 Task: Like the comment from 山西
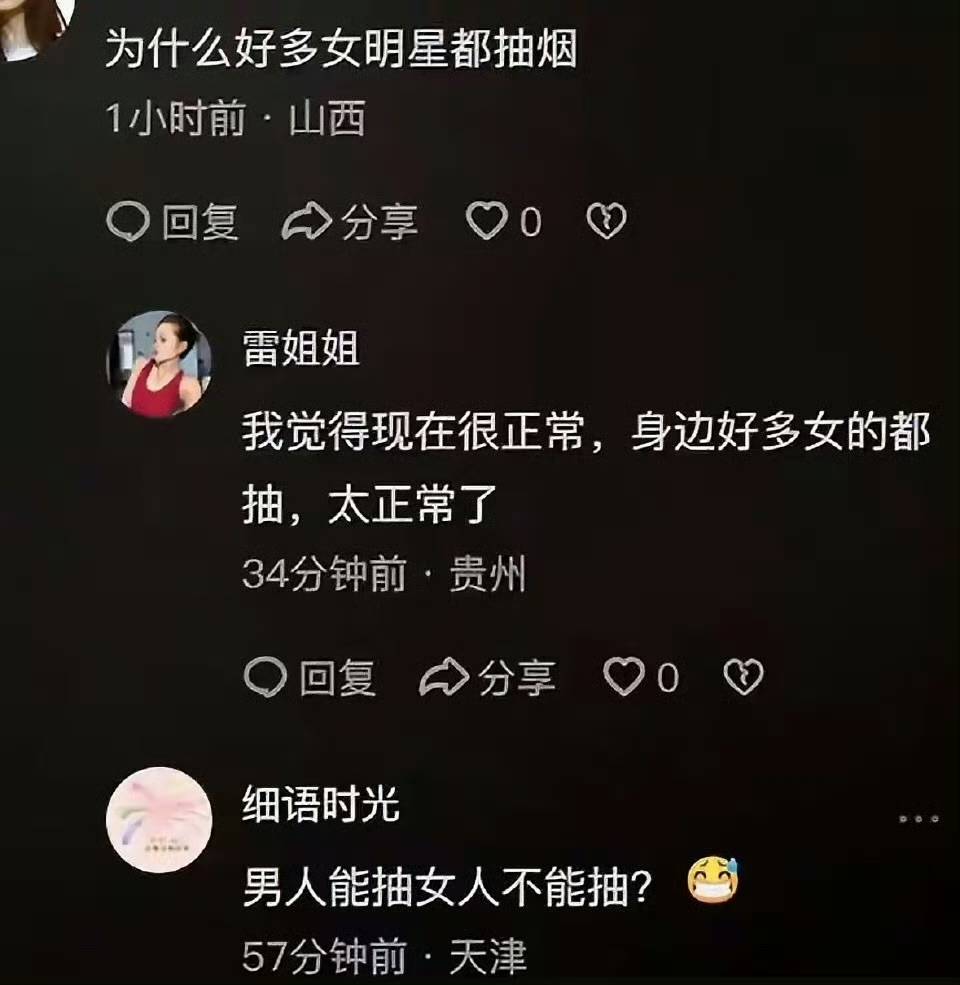coord(487,221)
